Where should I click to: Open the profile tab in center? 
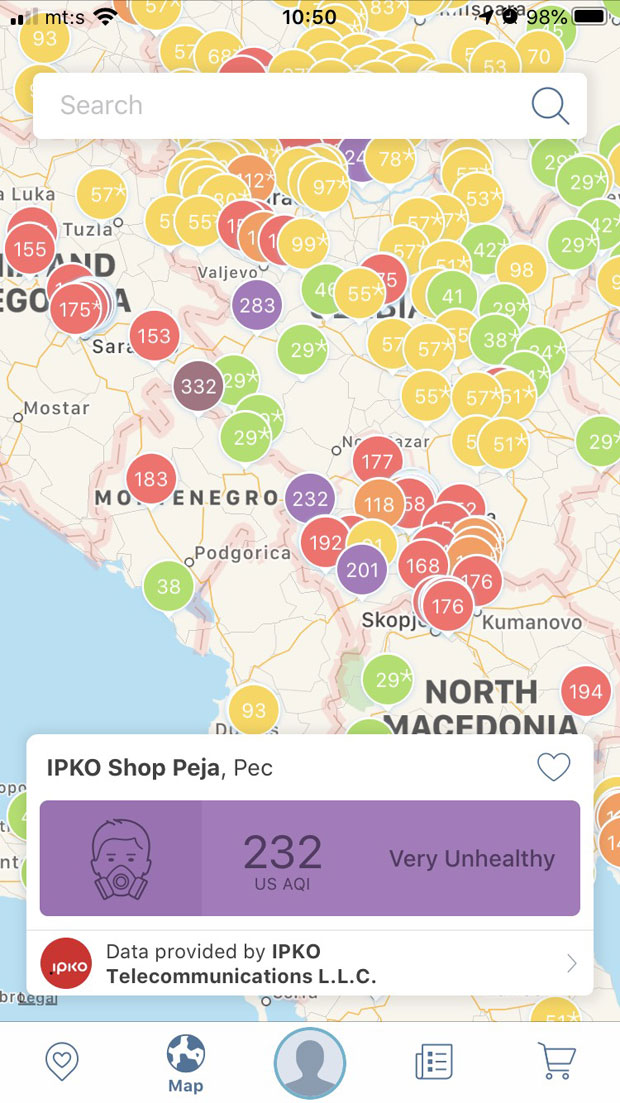(310, 1062)
